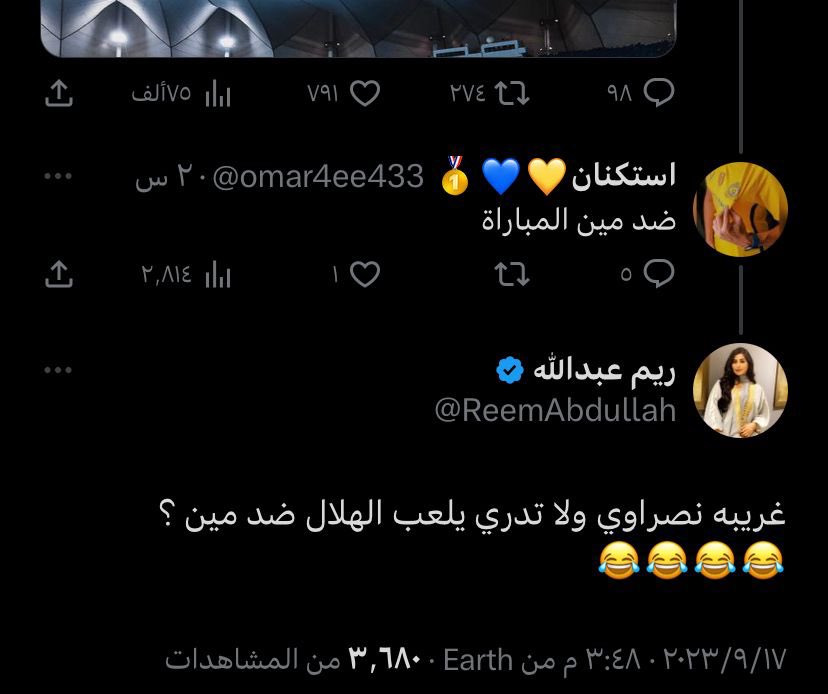Open the overflow menu on omar4ee433's reply

[58, 176]
